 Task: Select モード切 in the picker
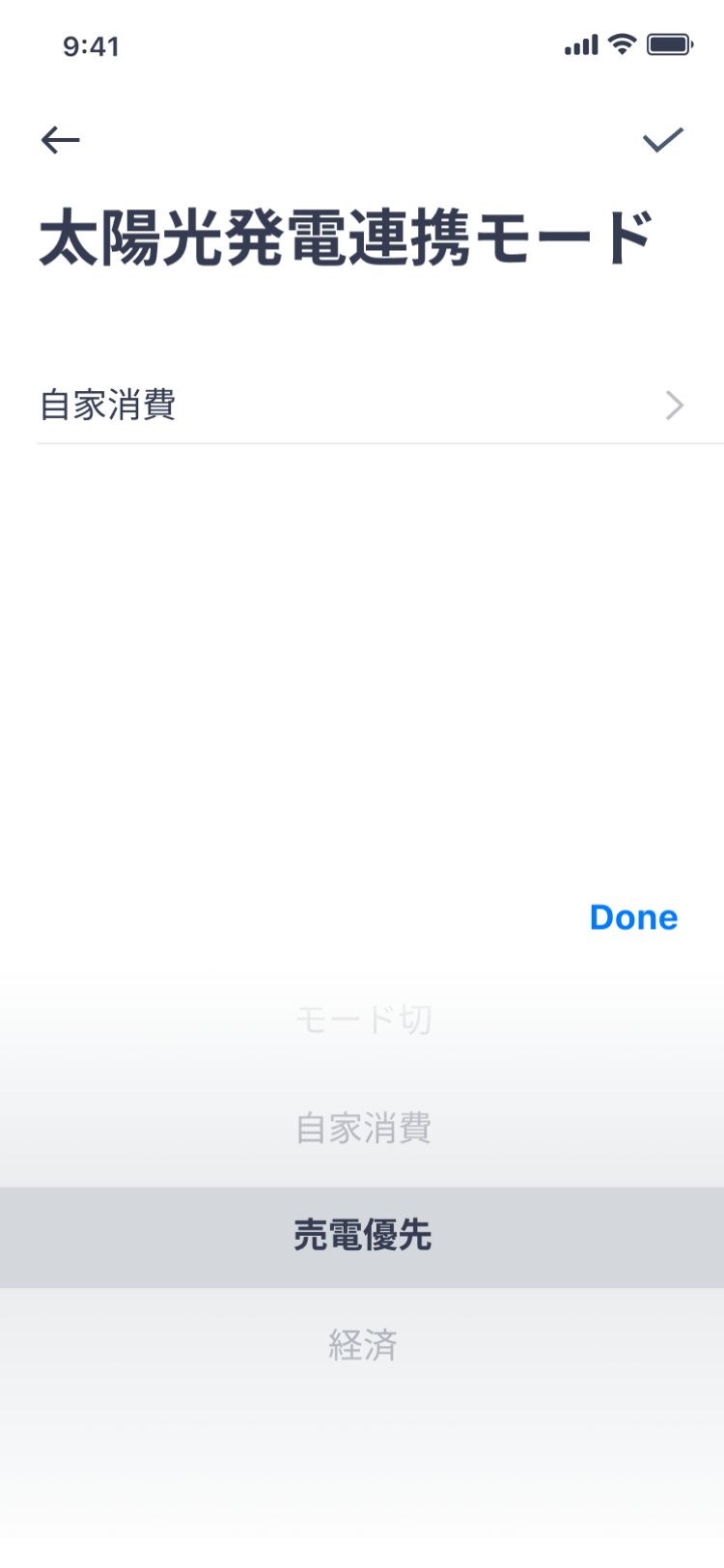(363, 1020)
